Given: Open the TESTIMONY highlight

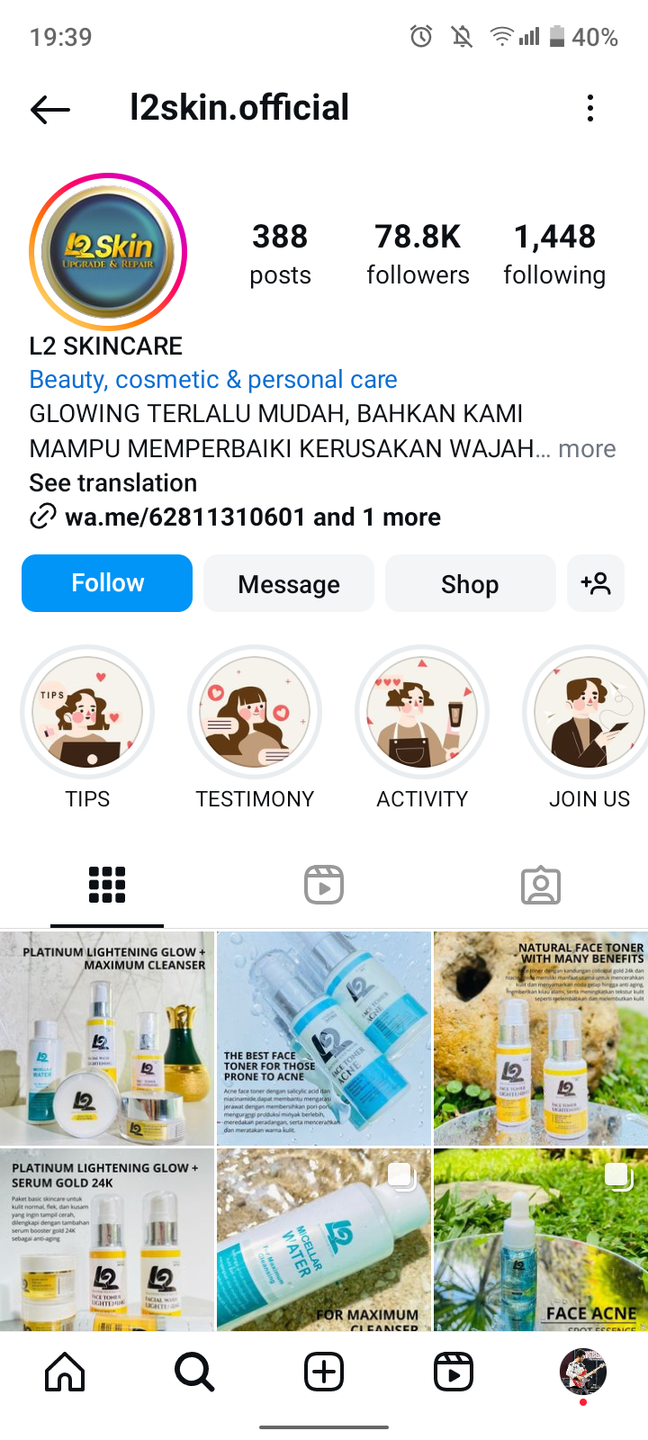Looking at the screenshot, I should coord(255,712).
